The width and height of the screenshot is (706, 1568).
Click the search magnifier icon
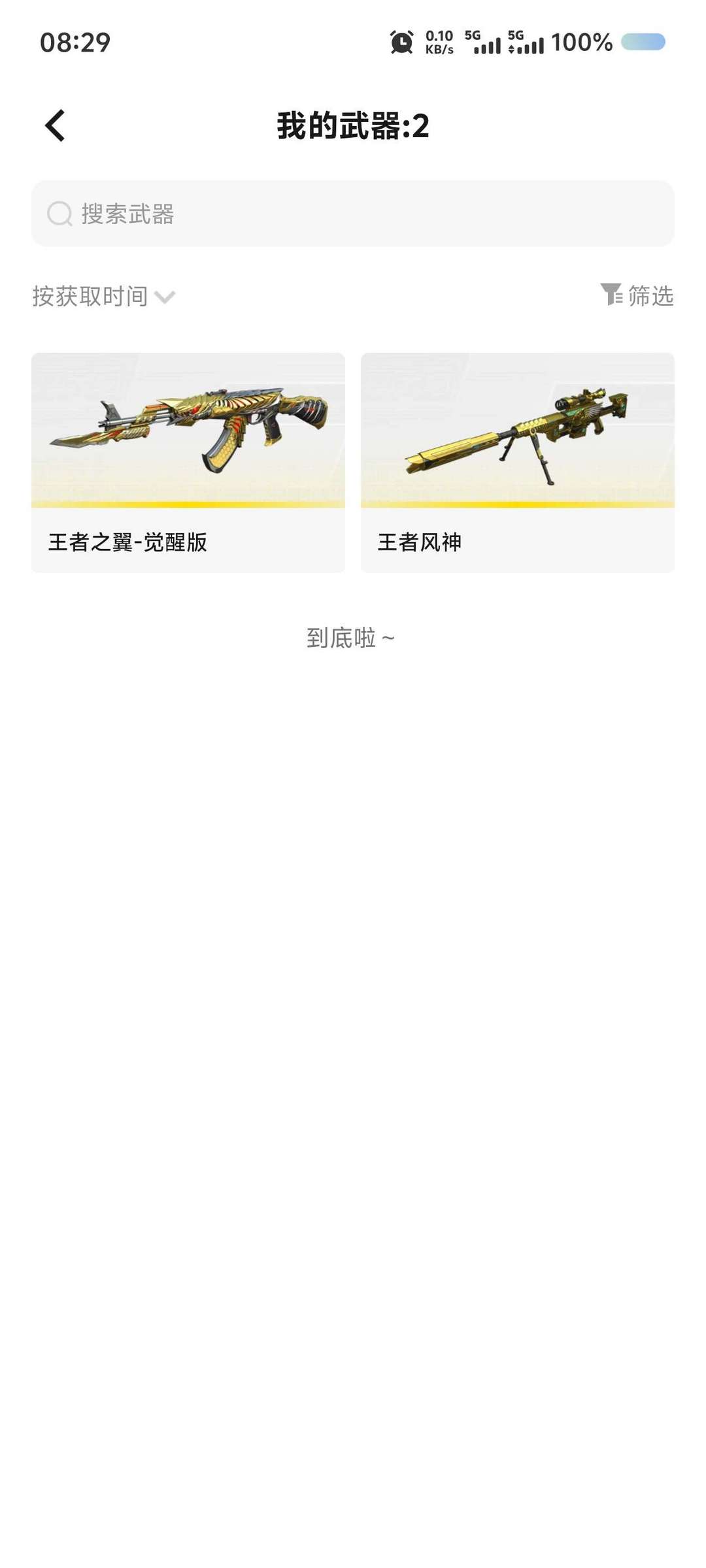click(x=60, y=214)
